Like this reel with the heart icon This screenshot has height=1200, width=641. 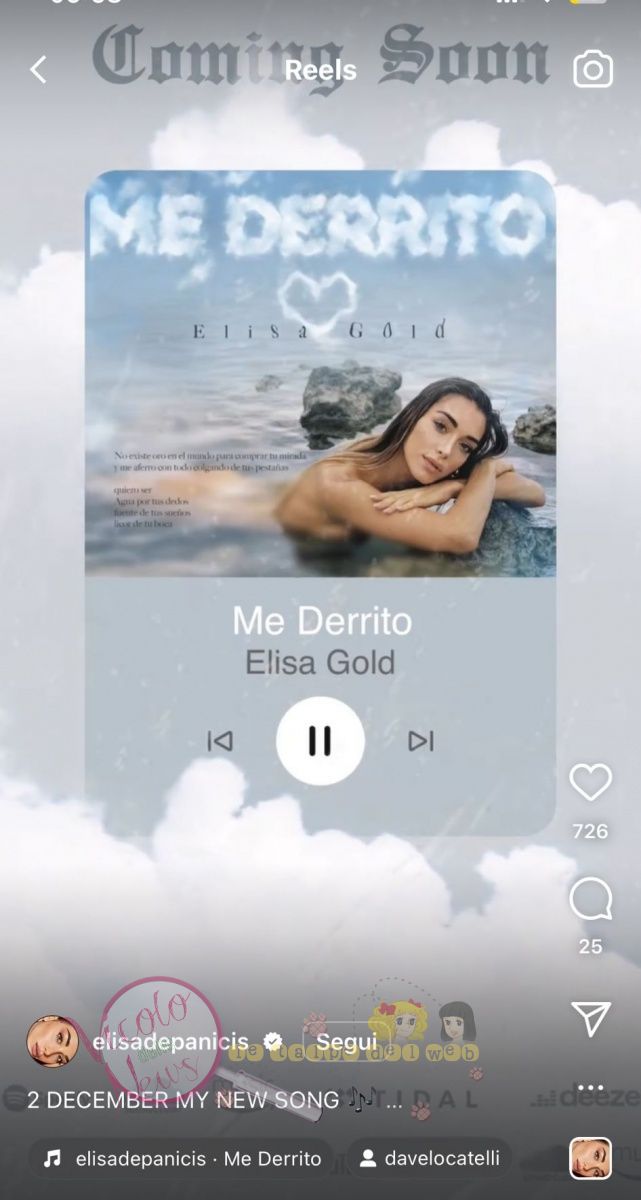(590, 782)
